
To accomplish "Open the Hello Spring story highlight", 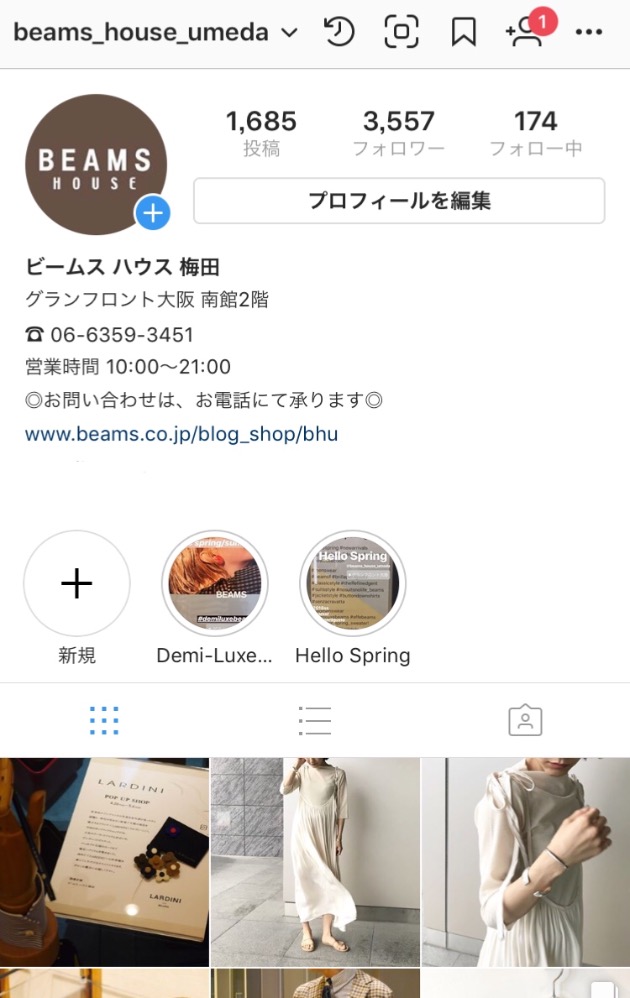I will tap(352, 584).
